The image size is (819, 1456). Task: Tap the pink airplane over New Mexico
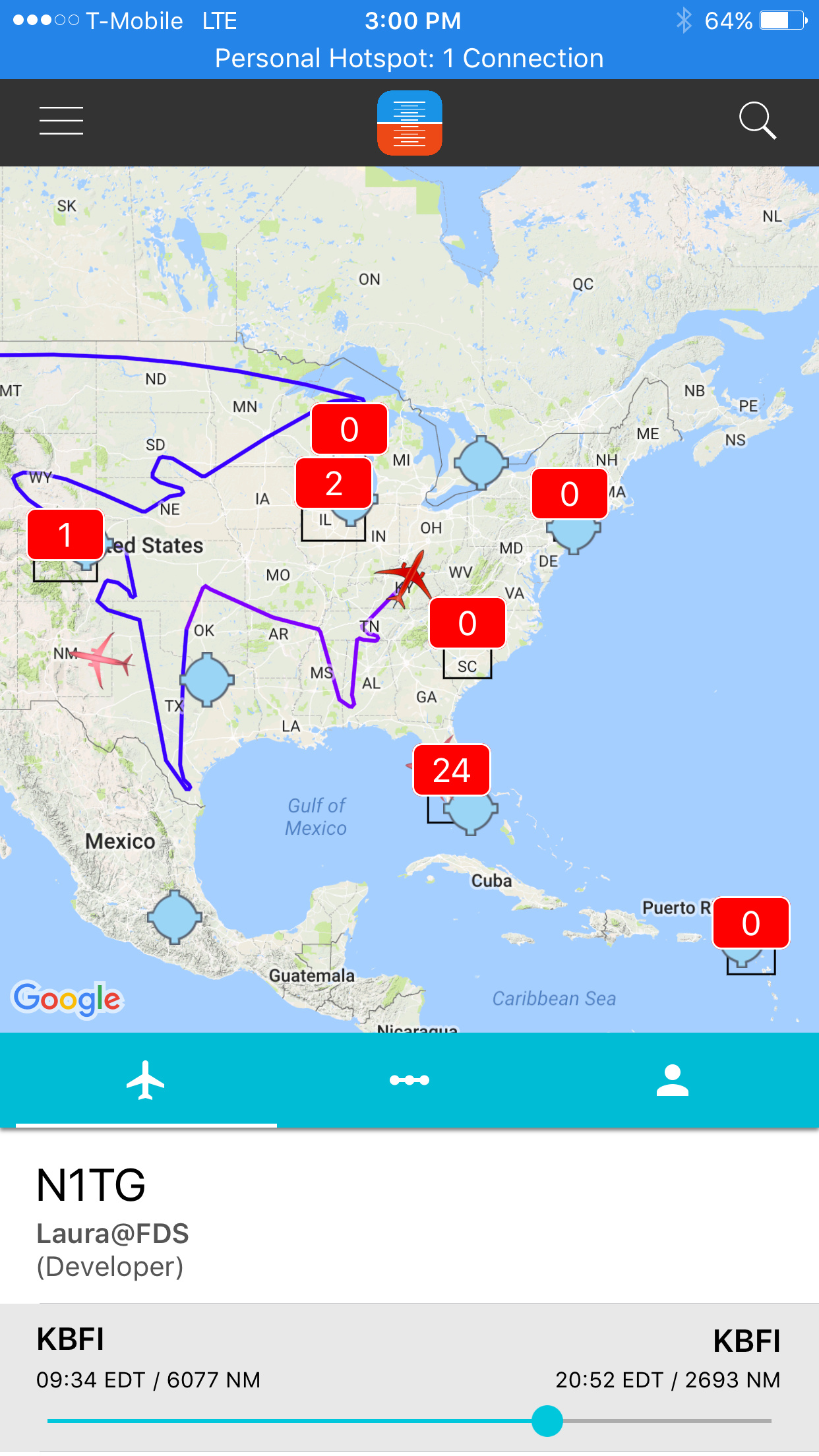coord(102,659)
